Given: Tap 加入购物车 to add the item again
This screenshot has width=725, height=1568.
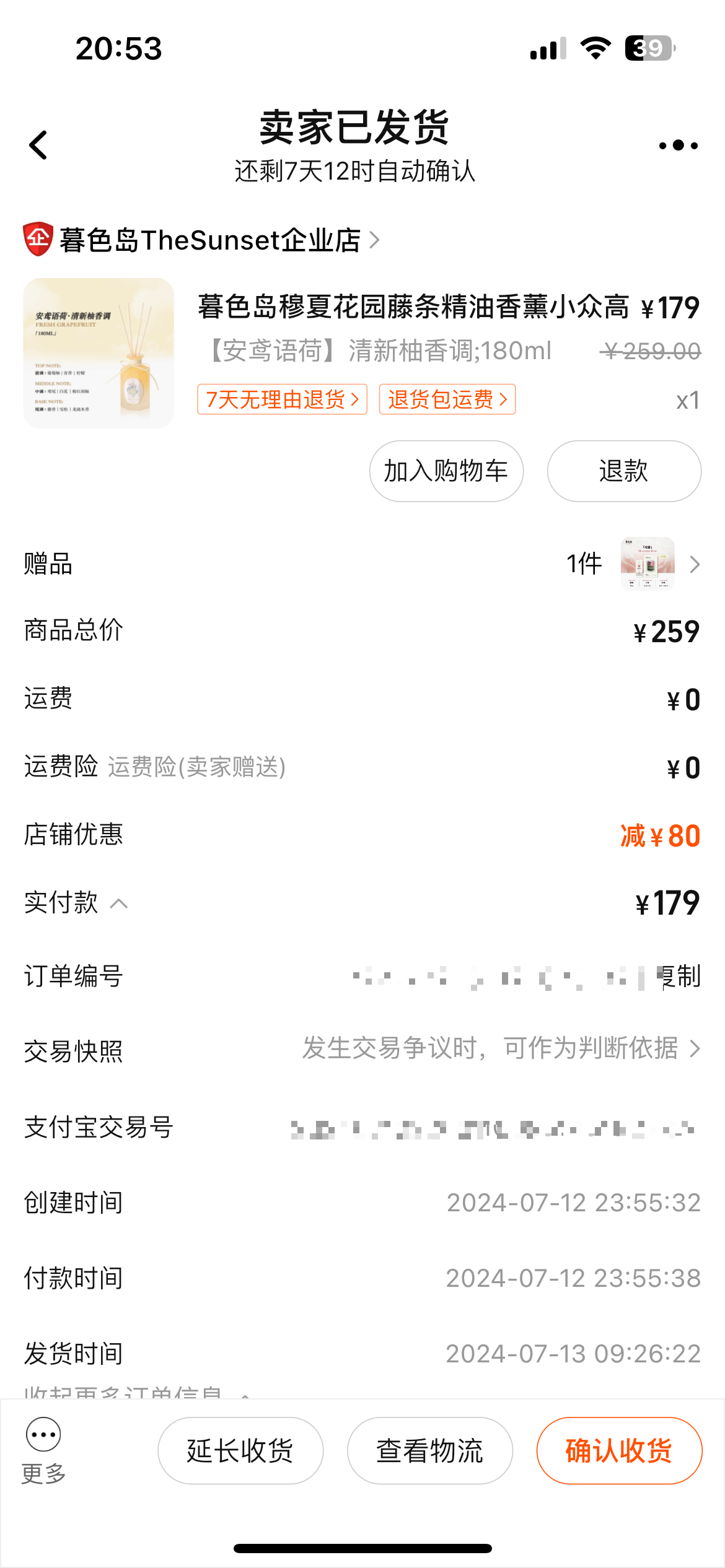Looking at the screenshot, I should [446, 471].
